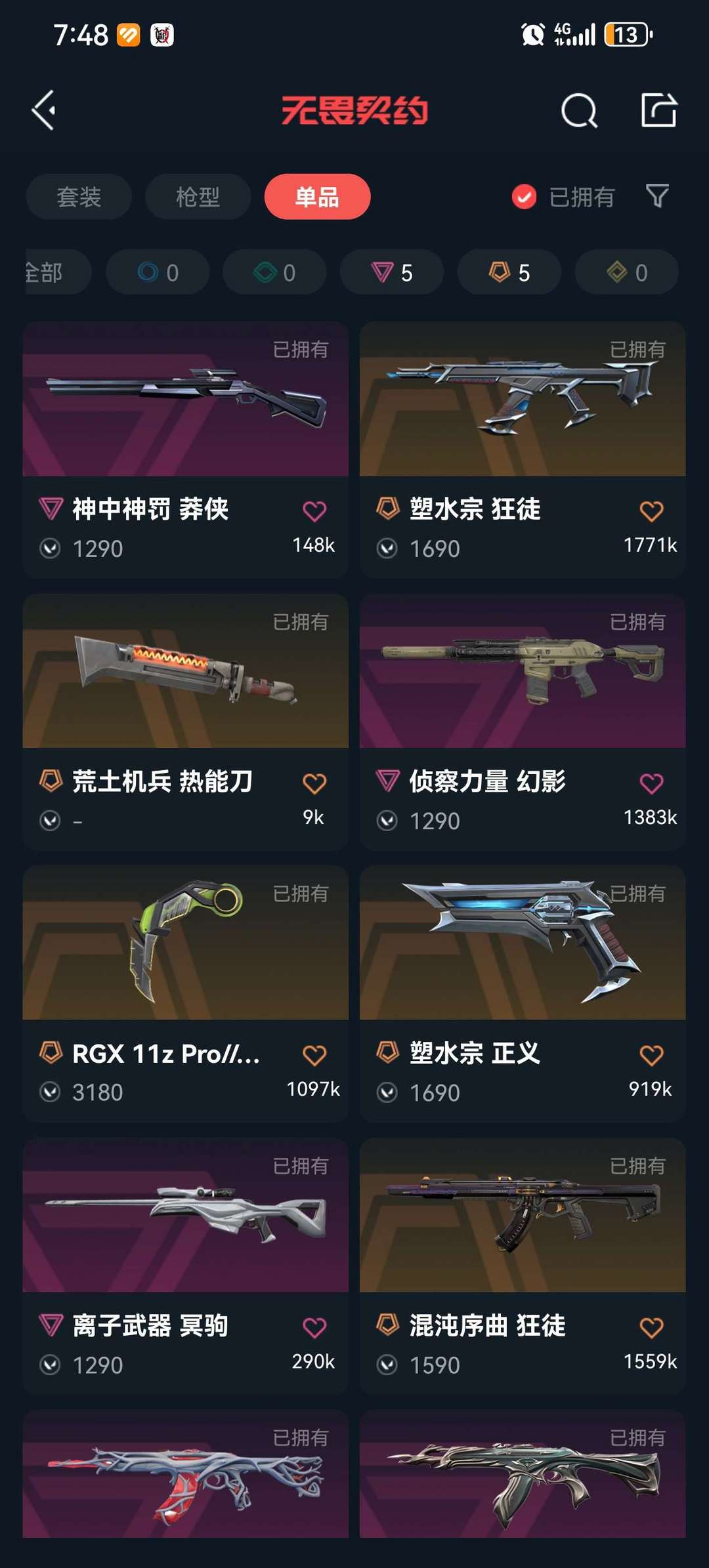Like the 离子武器 冥驹 skin

pyautogui.click(x=314, y=1328)
